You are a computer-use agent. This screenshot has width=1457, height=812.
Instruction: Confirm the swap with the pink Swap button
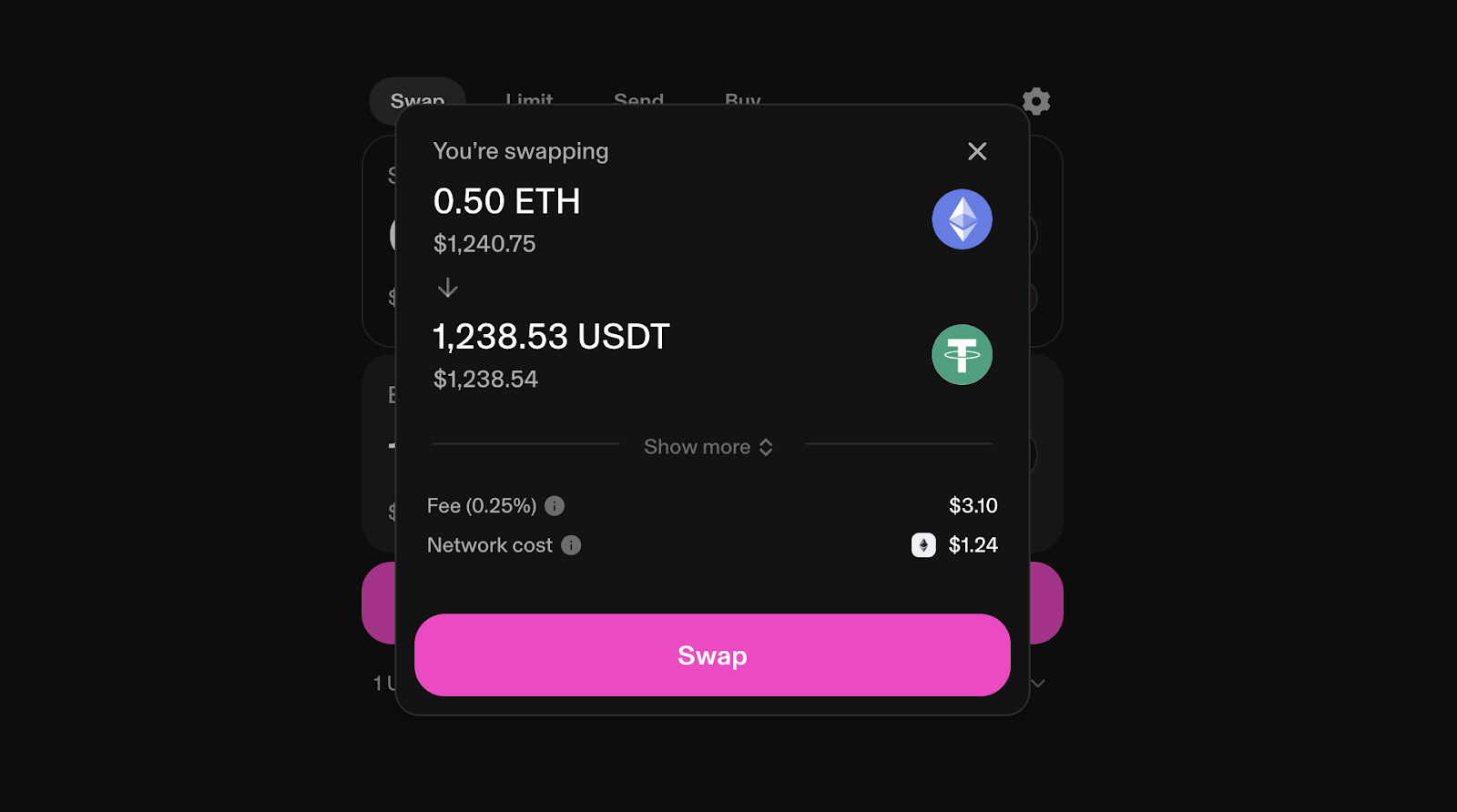pyautogui.click(x=712, y=655)
